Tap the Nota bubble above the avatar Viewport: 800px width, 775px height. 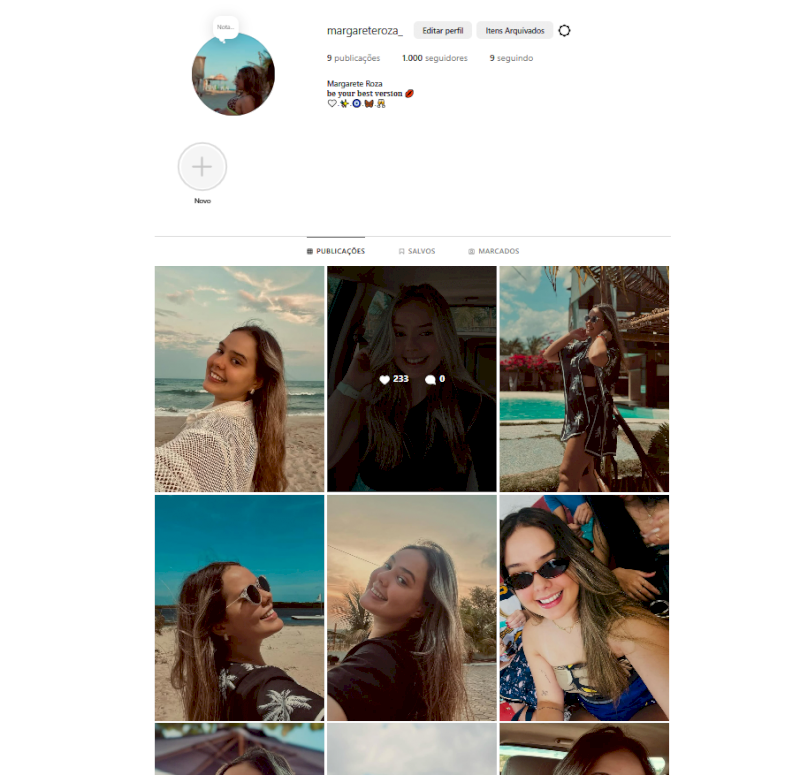[225, 27]
